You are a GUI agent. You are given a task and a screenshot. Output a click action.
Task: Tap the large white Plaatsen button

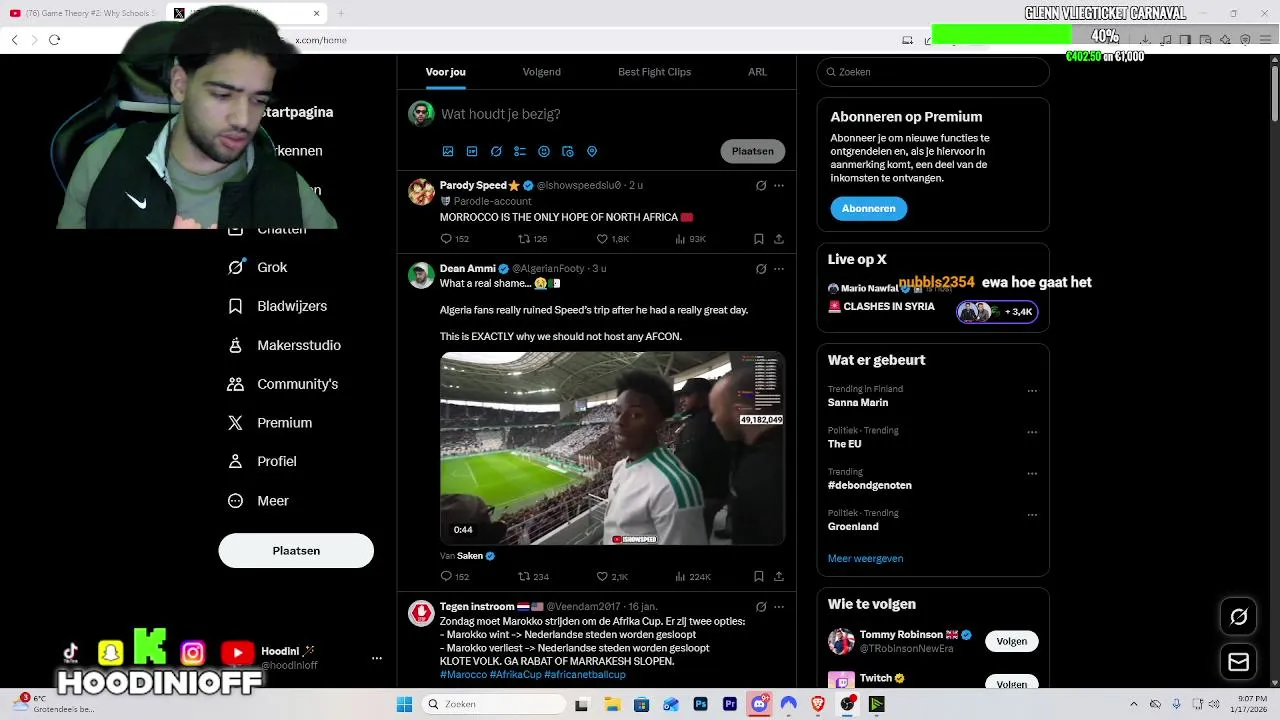point(296,551)
